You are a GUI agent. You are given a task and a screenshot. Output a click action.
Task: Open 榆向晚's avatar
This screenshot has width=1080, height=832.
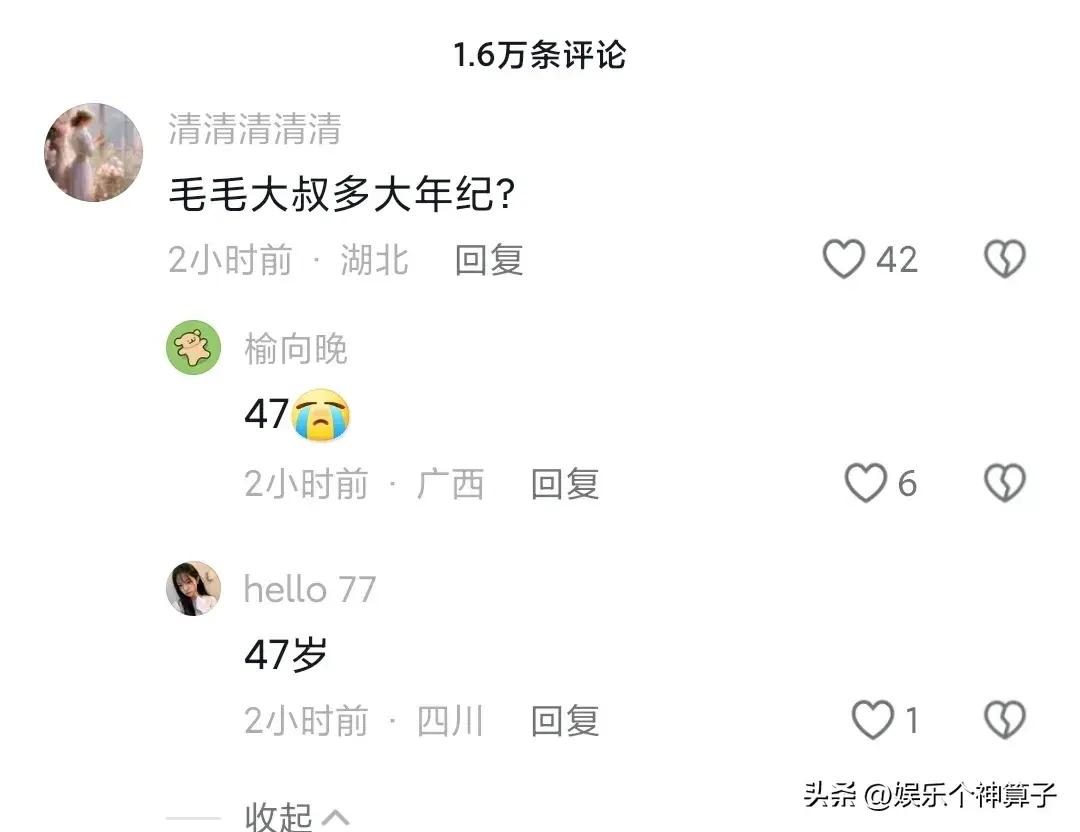pyautogui.click(x=193, y=348)
